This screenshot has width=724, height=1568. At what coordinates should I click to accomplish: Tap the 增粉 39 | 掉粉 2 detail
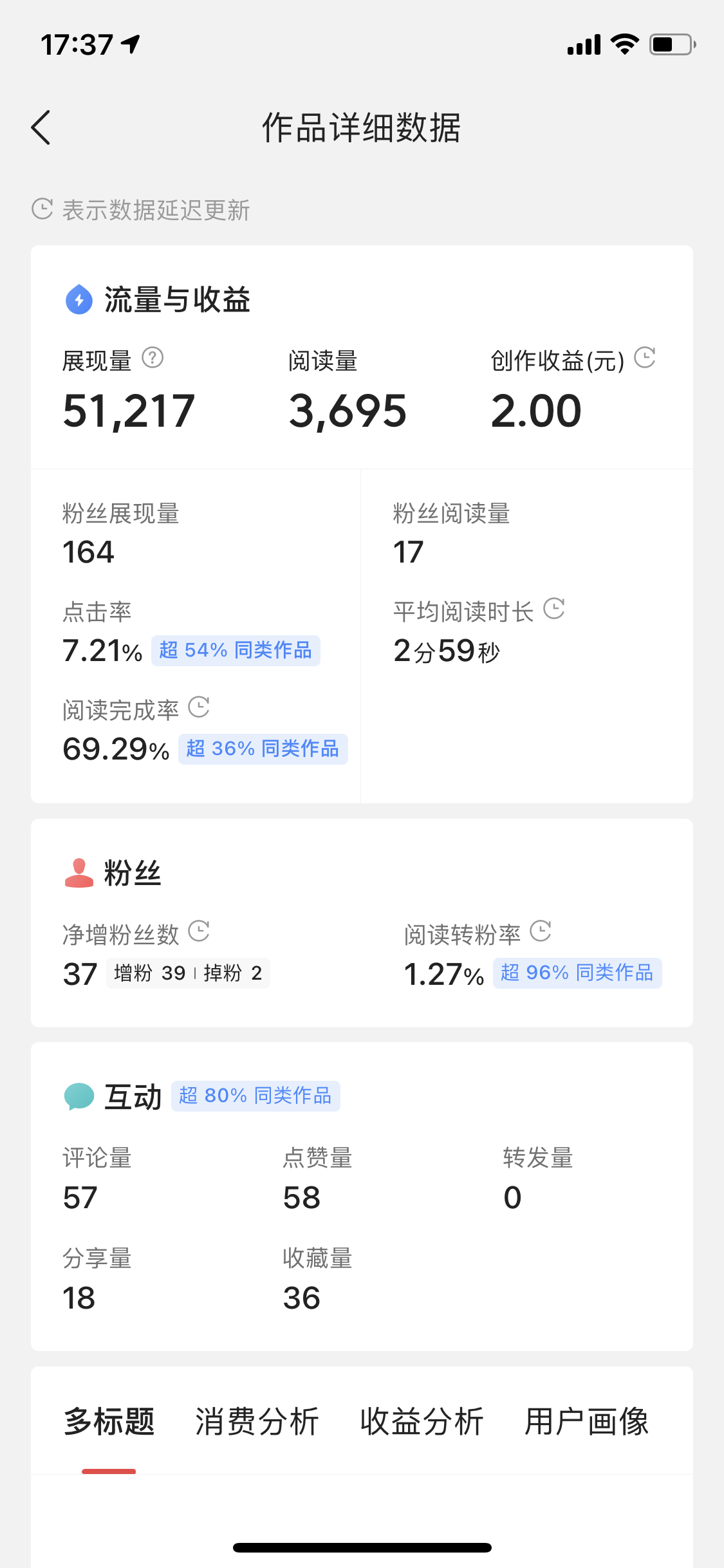tap(187, 973)
